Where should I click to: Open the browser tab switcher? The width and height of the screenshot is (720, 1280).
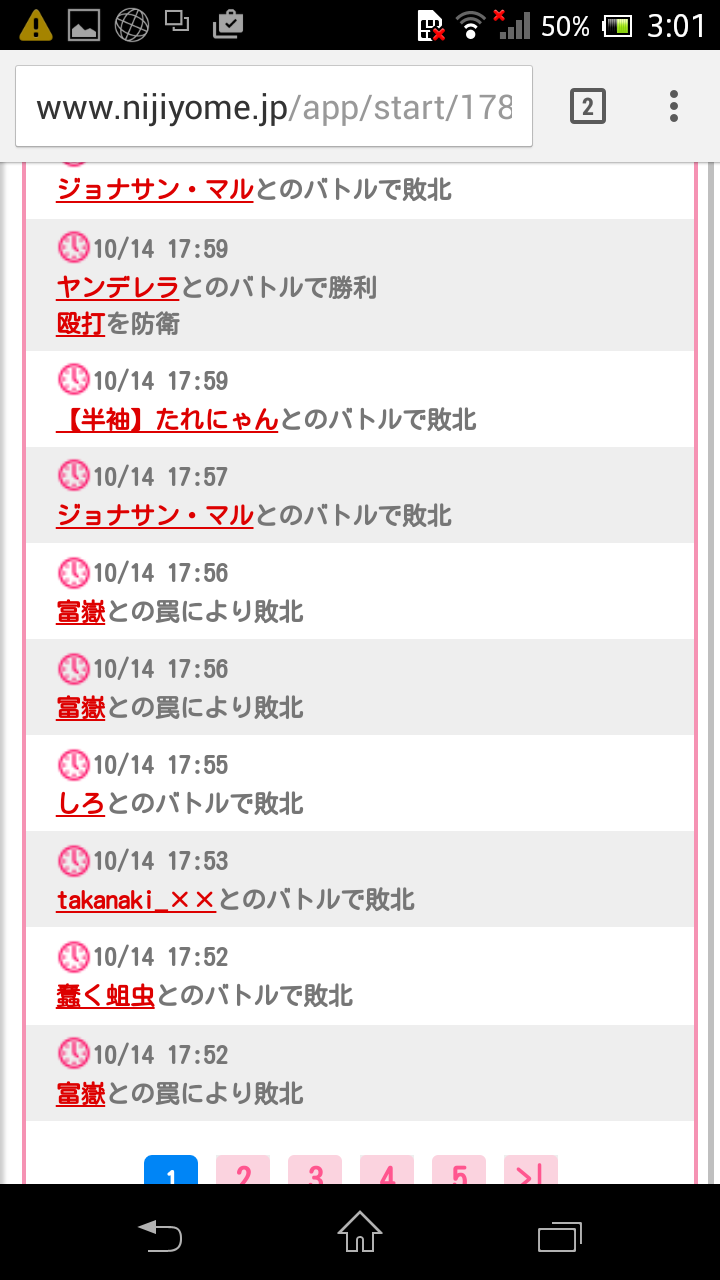[x=587, y=106]
